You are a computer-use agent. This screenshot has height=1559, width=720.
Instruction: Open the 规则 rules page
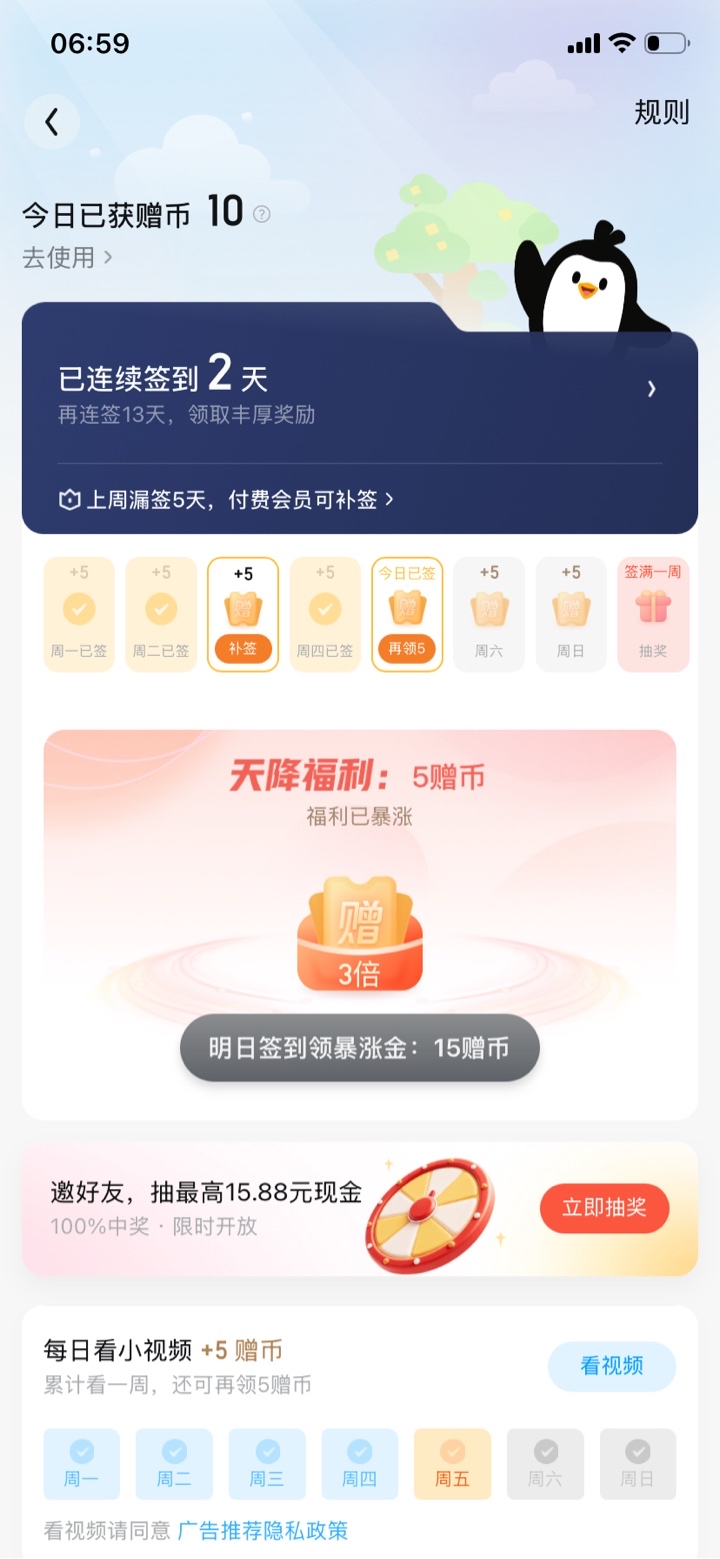(x=661, y=112)
